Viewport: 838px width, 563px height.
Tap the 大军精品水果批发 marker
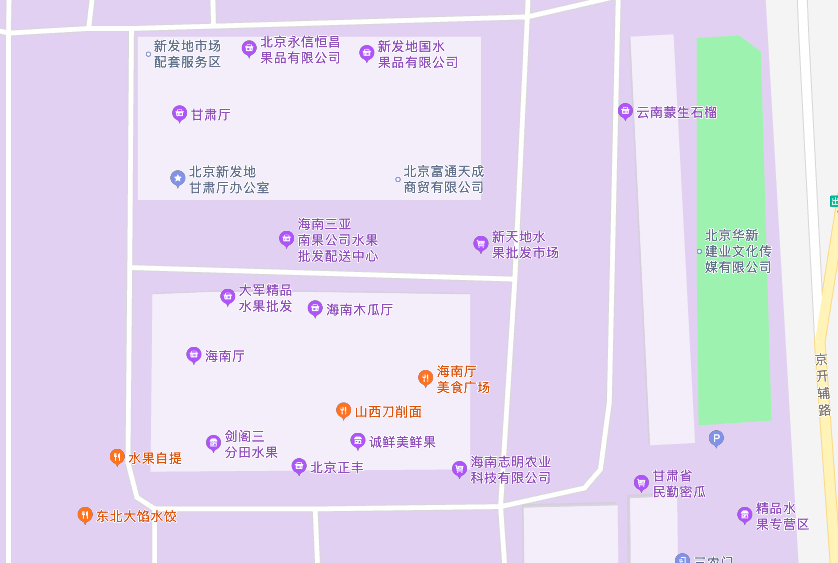pos(227,297)
